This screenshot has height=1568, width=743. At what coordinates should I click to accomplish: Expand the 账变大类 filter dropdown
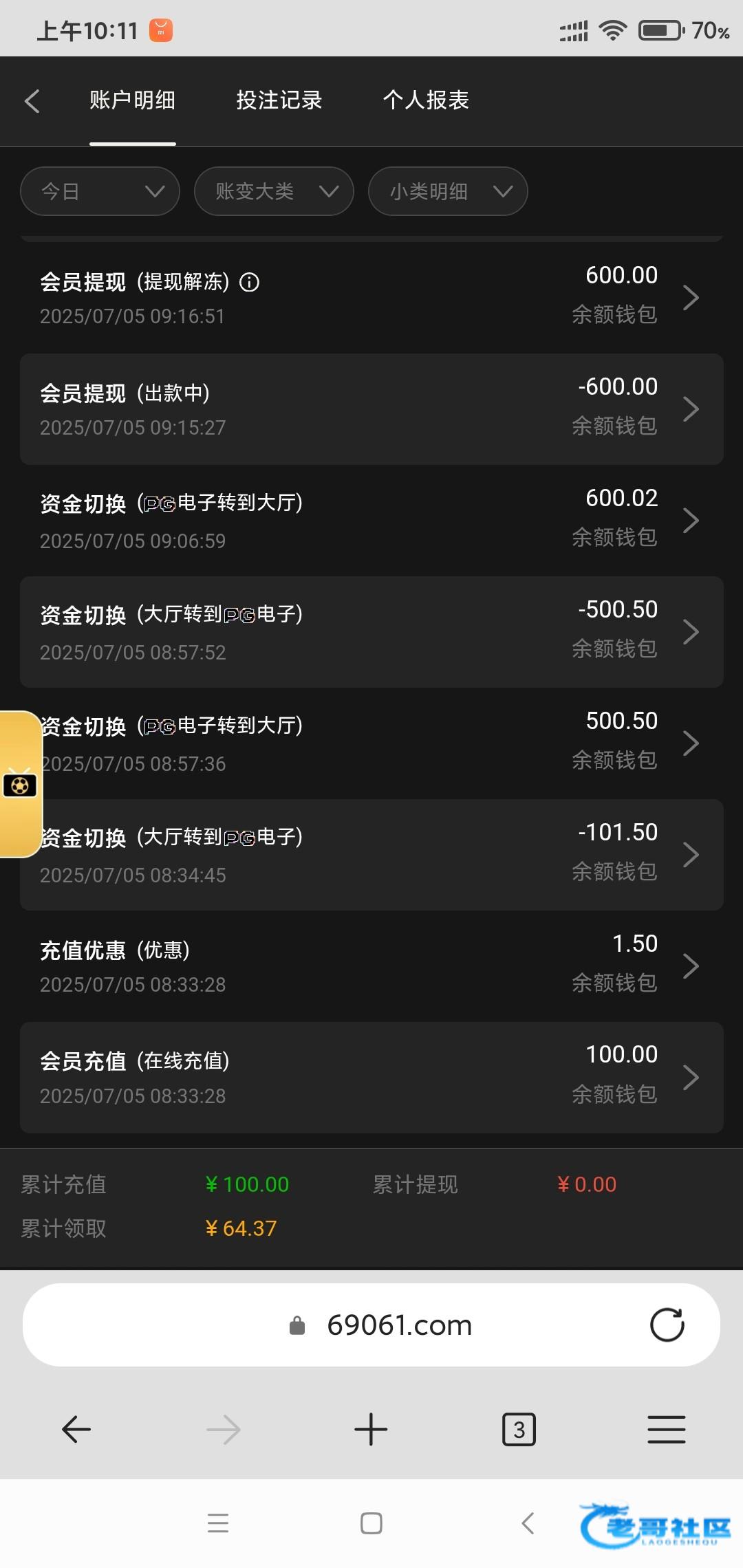point(274,191)
